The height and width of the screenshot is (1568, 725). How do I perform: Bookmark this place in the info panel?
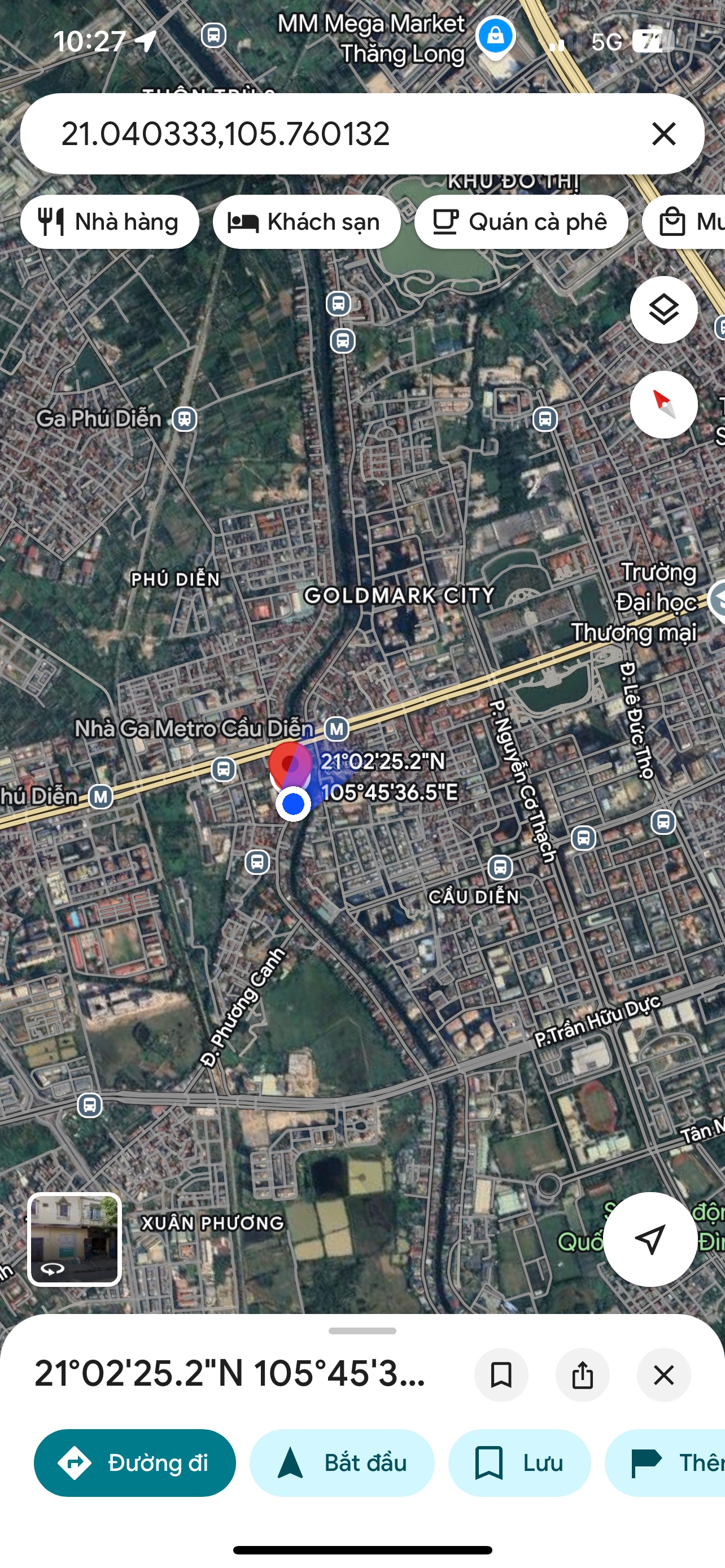click(501, 1374)
